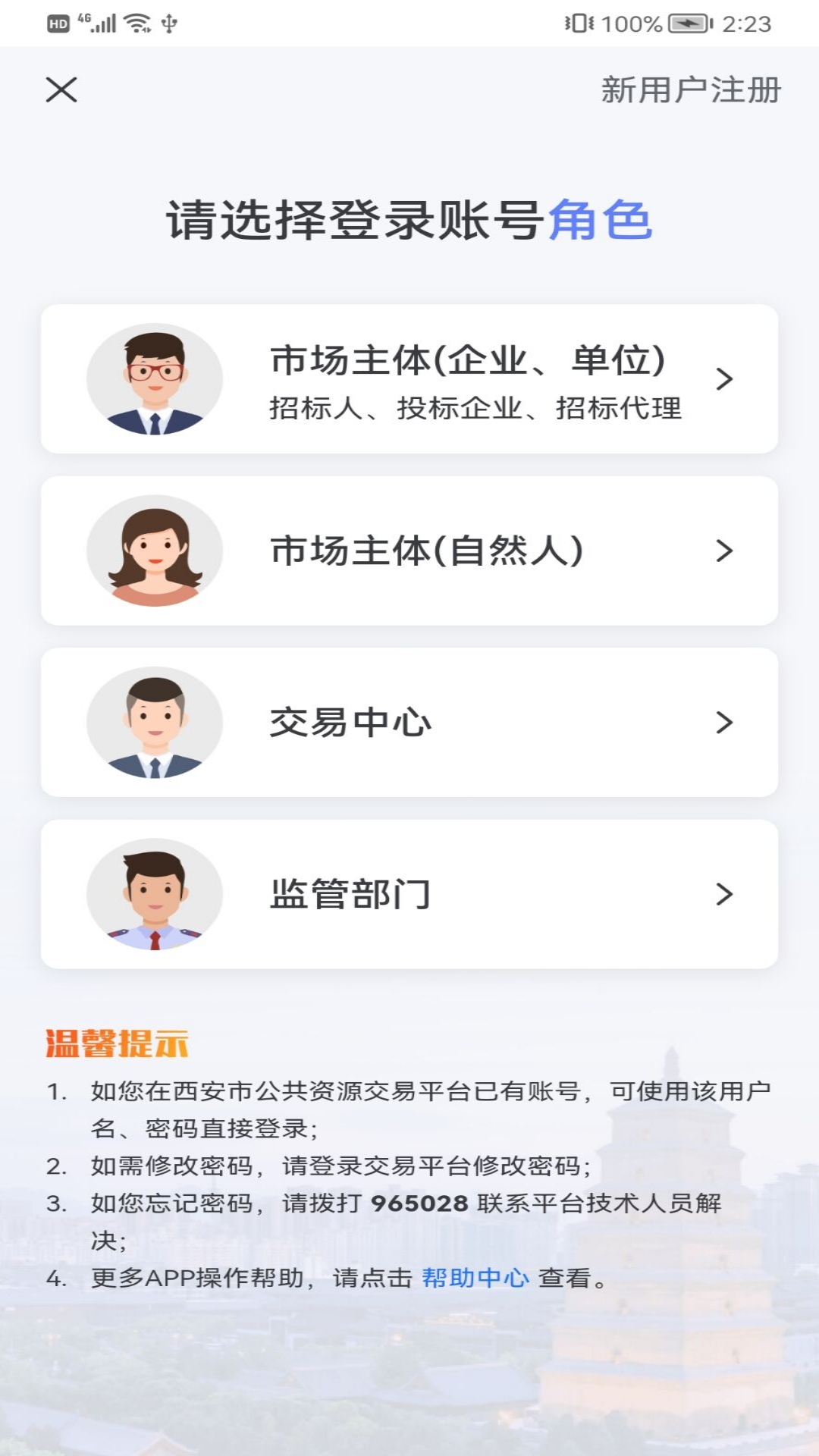Expand the 市场主体(企业、单位) role option

pos(723,379)
